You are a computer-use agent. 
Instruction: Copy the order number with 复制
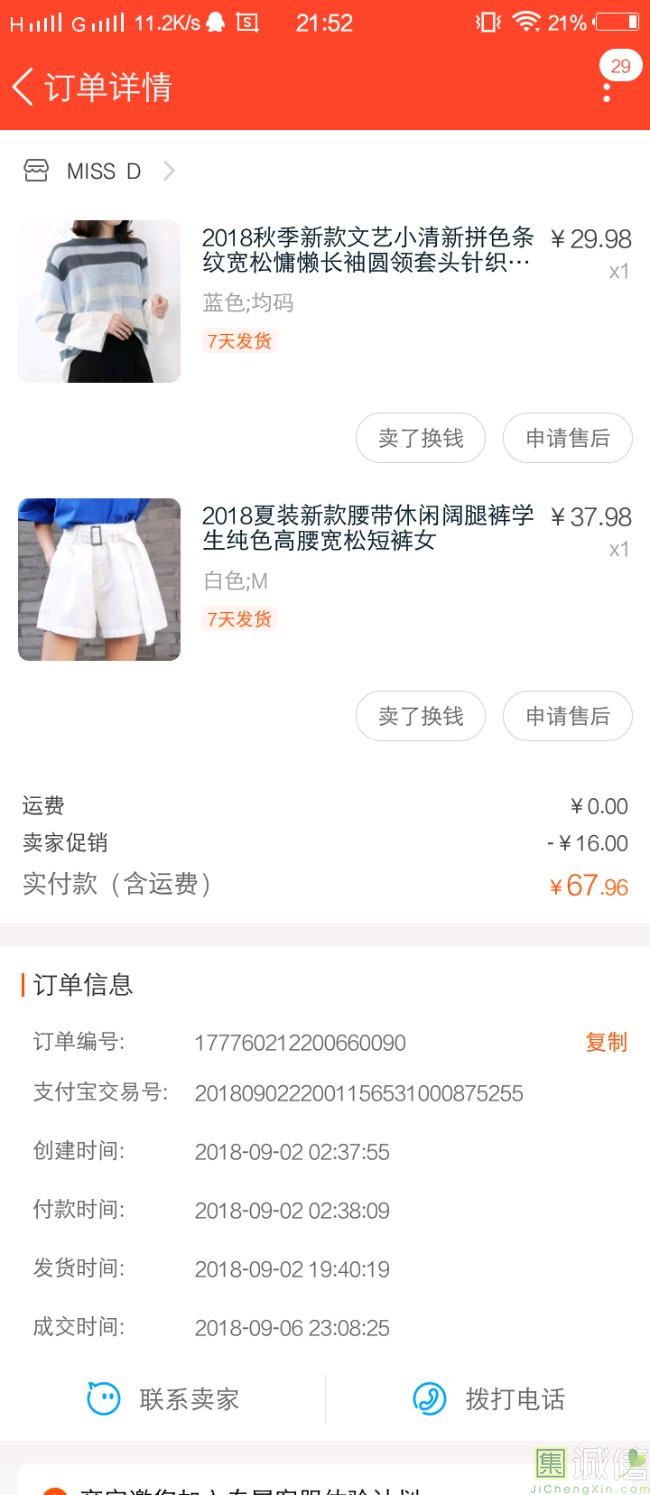click(x=605, y=1042)
